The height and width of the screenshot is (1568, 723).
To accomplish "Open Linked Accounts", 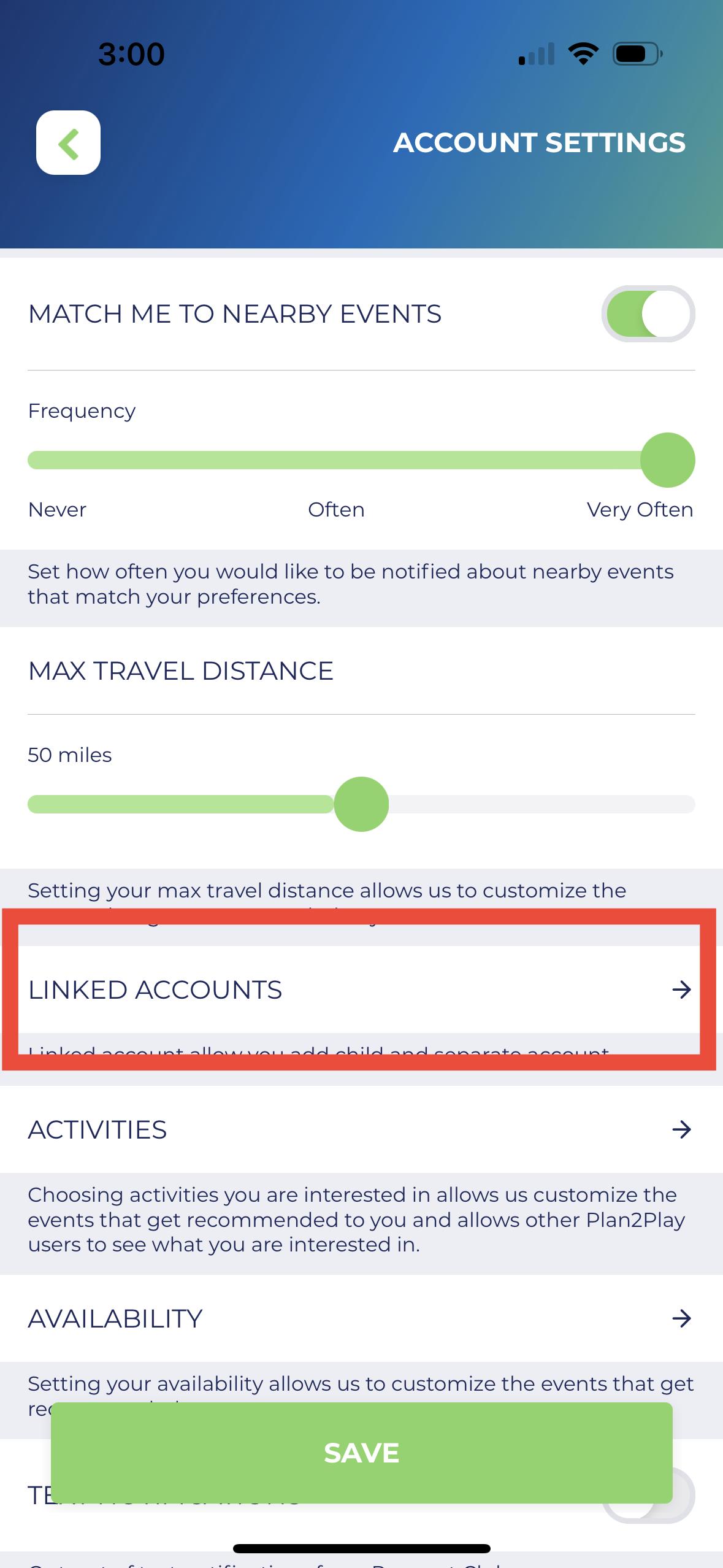I will point(361,990).
